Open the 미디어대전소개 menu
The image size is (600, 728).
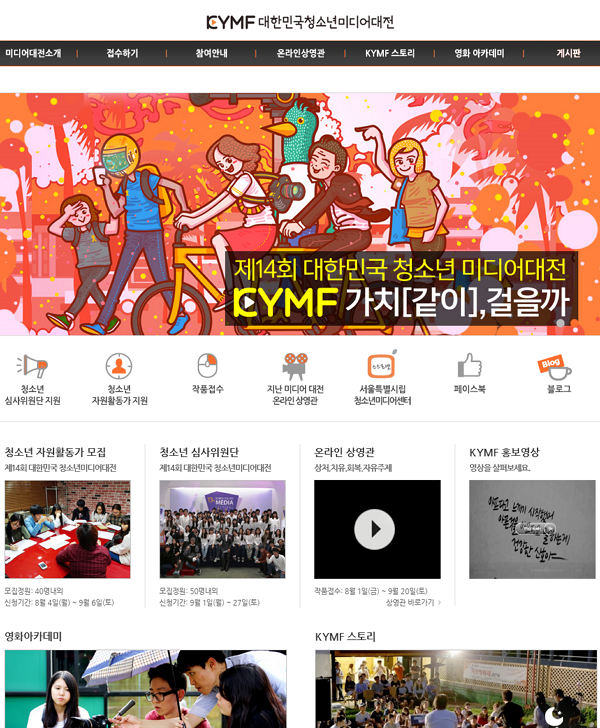tap(33, 53)
